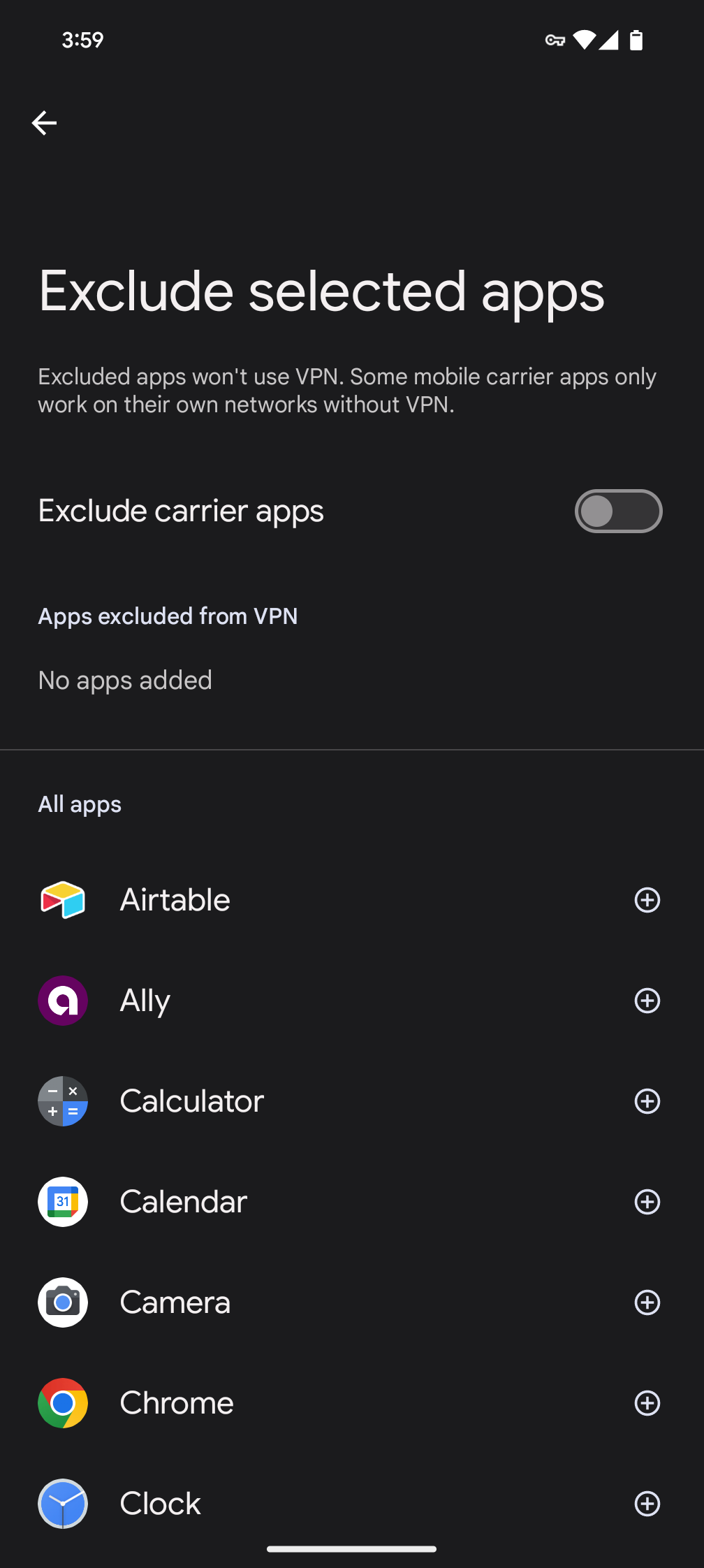The image size is (704, 1568).
Task: Select the All apps section label
Action: pyautogui.click(x=79, y=804)
